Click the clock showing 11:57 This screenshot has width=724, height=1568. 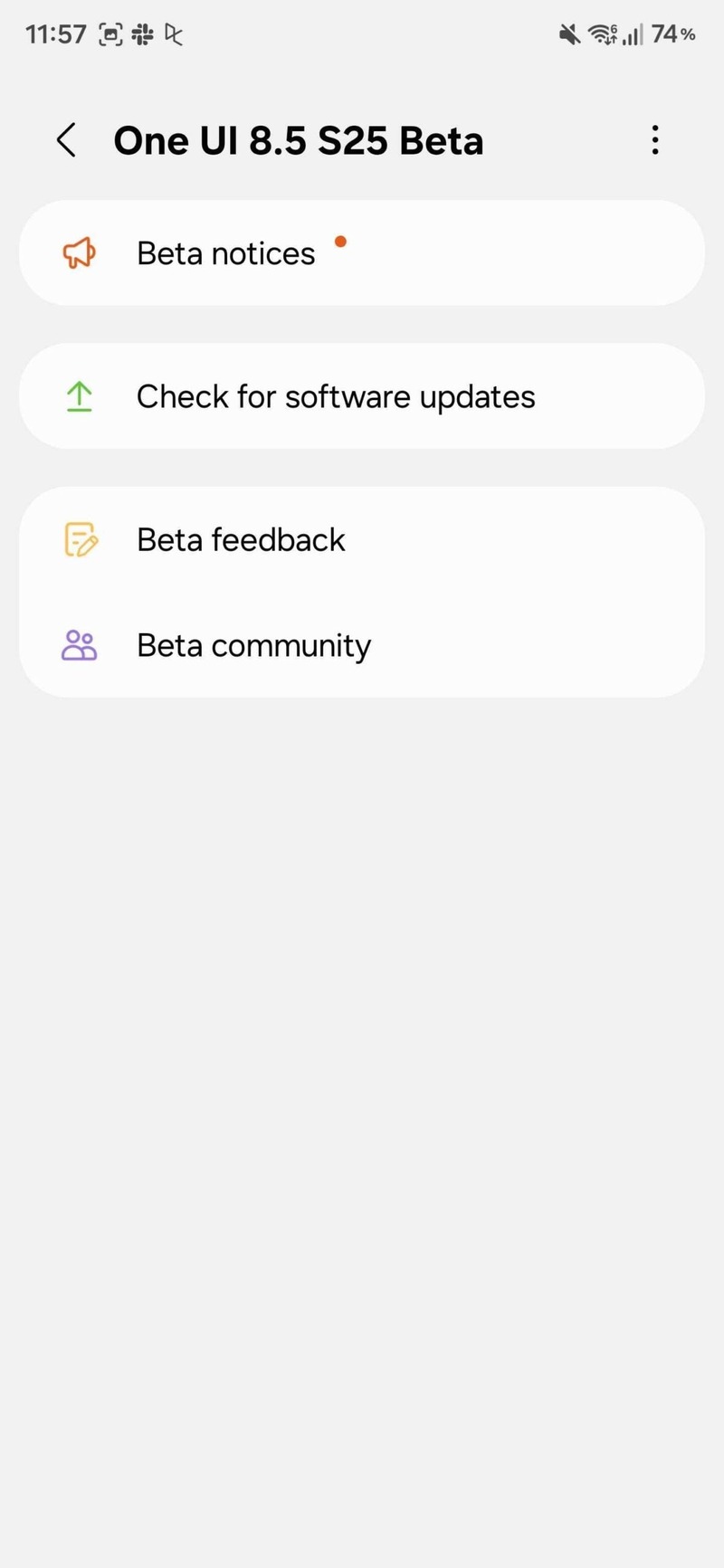click(x=54, y=33)
